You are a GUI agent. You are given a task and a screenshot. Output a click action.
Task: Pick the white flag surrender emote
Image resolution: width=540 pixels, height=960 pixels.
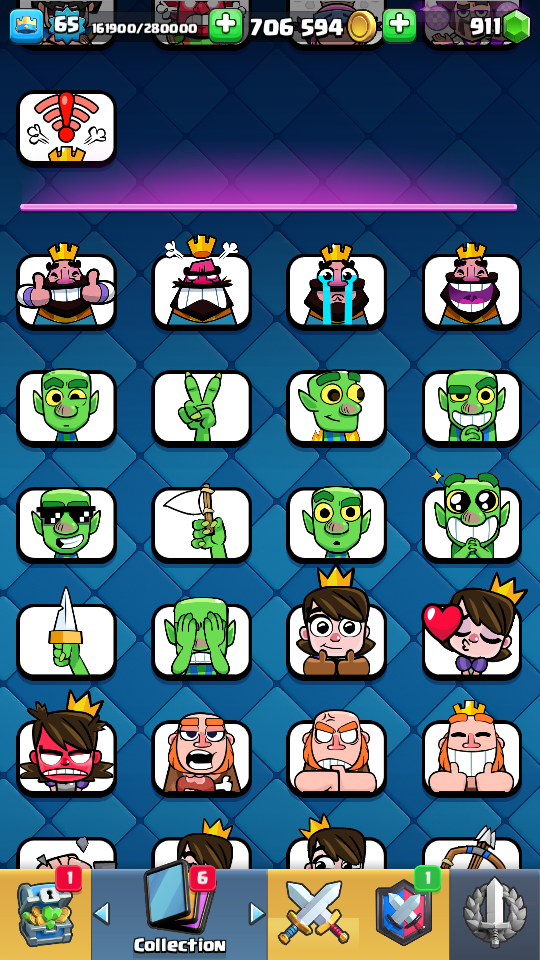tap(201, 524)
